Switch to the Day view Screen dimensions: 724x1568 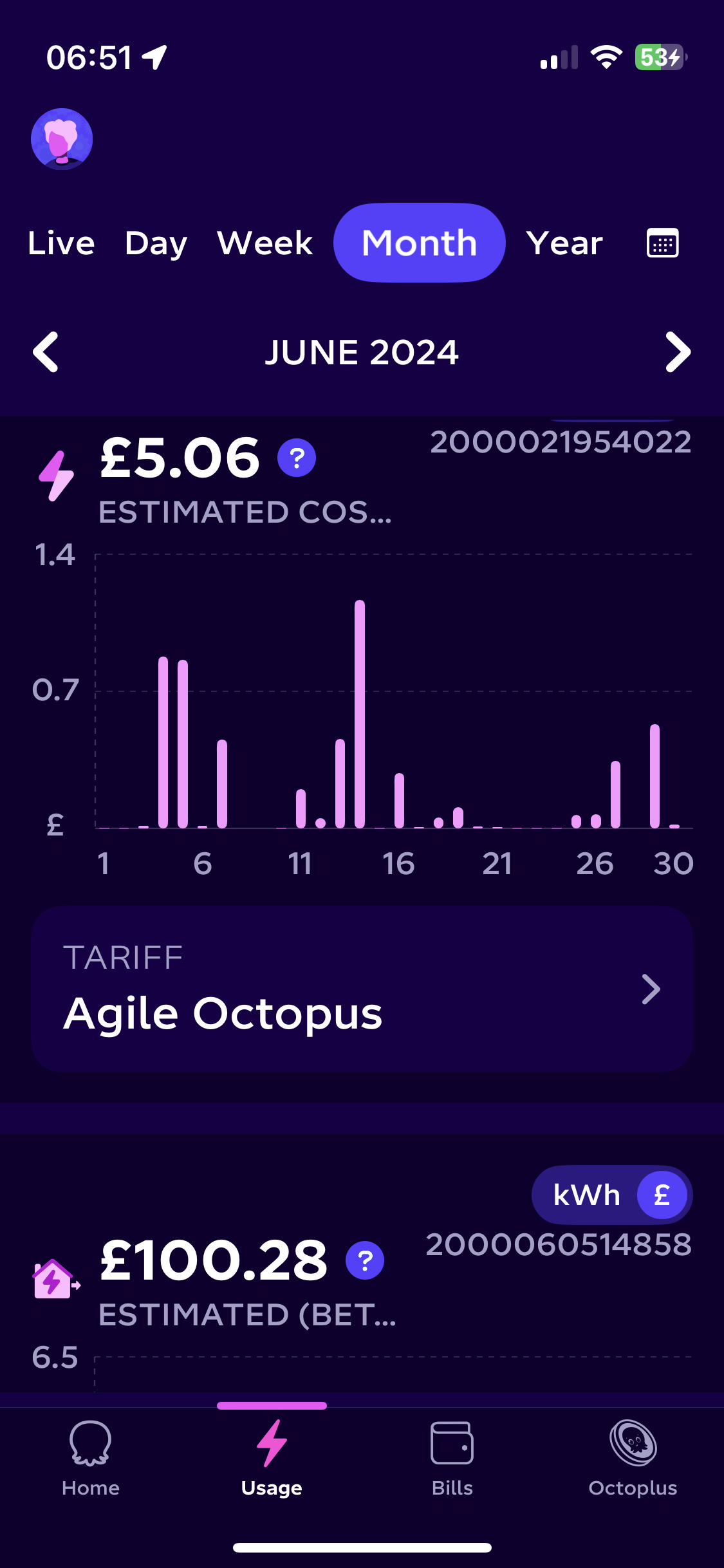coord(156,243)
